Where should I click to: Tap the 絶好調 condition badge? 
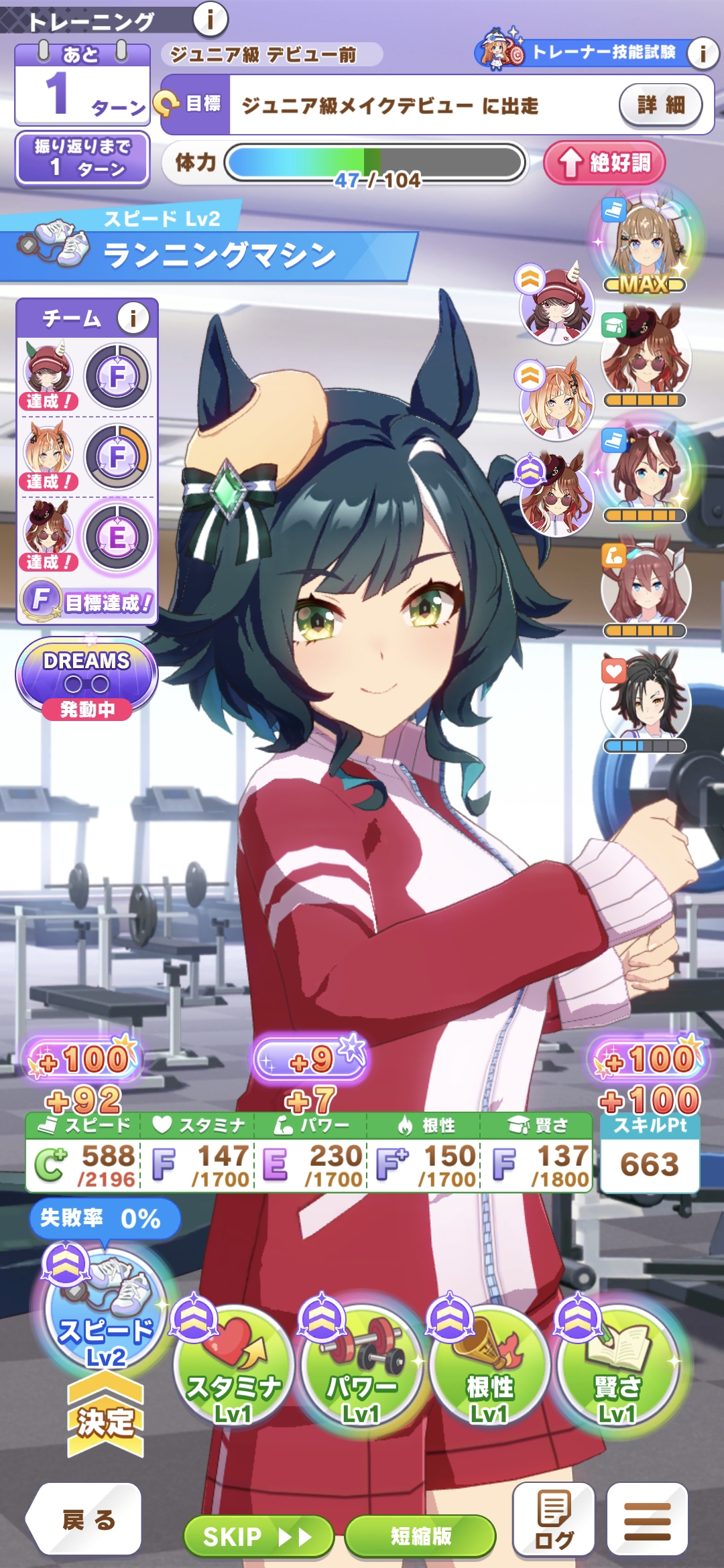tap(605, 162)
